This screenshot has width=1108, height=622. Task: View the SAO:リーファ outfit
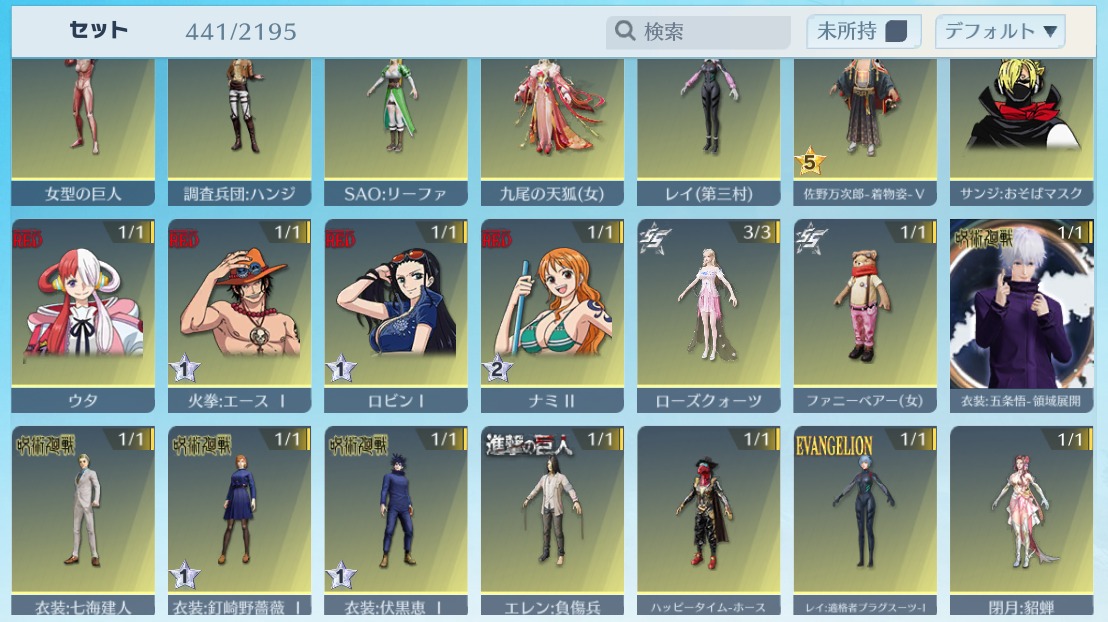coord(395,125)
